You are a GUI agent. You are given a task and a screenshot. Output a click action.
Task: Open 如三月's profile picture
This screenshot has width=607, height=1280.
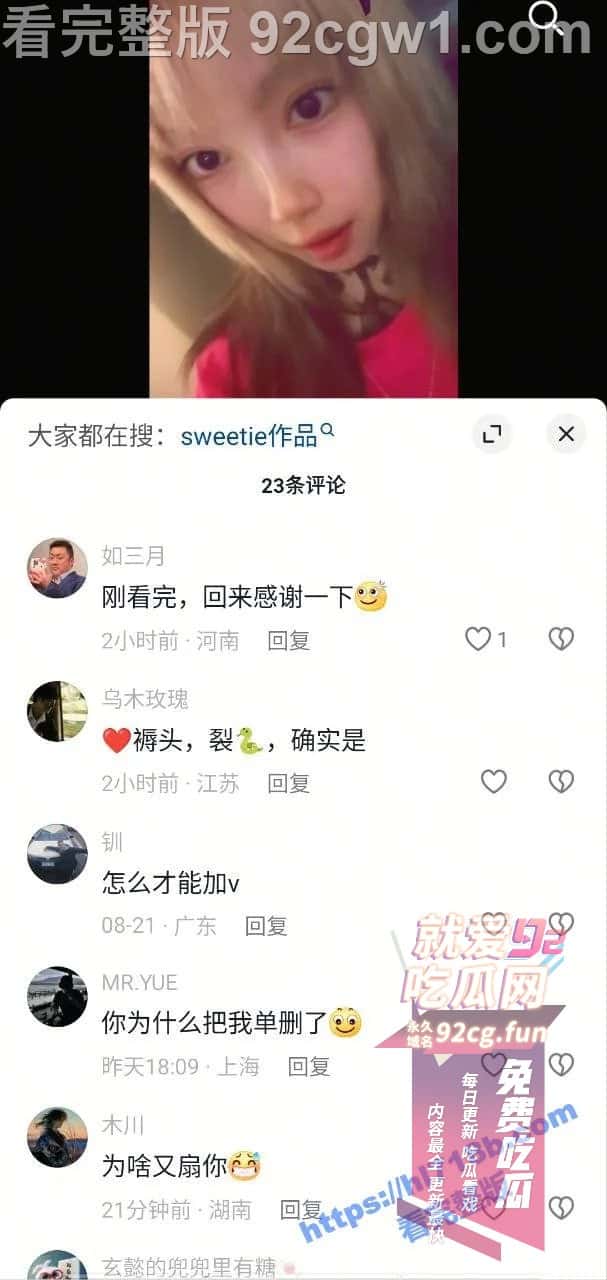click(x=57, y=568)
